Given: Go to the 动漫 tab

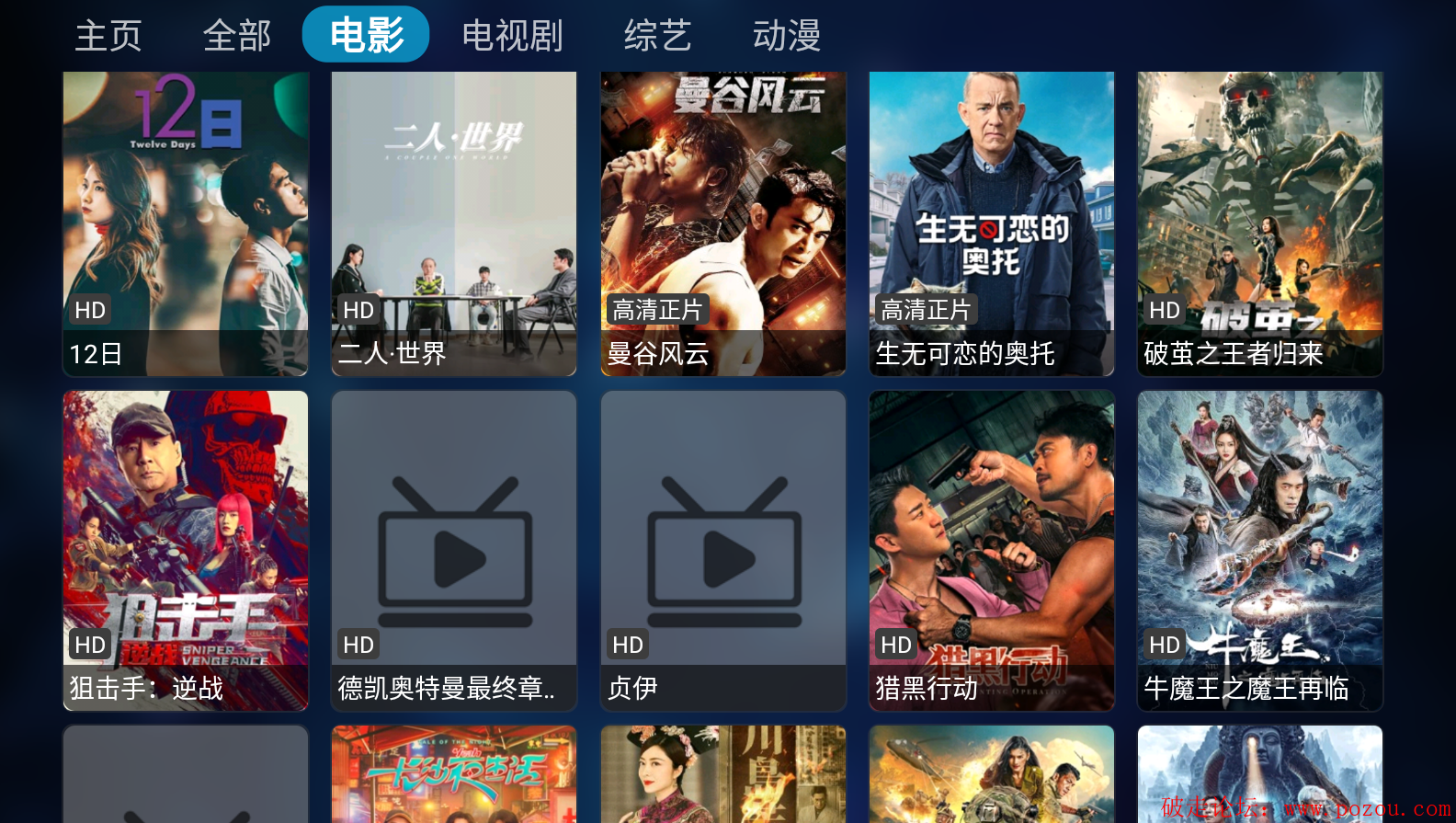Looking at the screenshot, I should point(786,36).
